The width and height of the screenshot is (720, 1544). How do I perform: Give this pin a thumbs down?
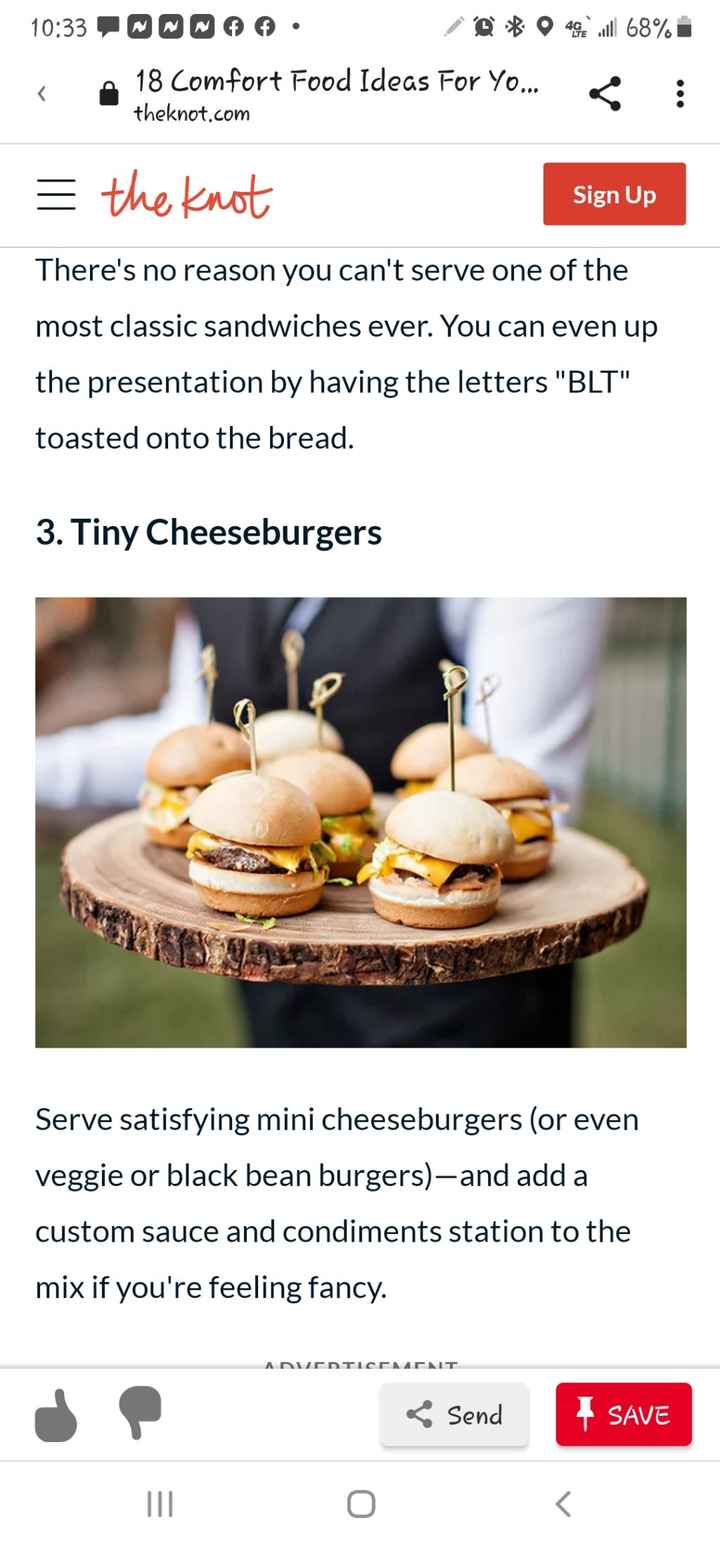click(140, 1413)
